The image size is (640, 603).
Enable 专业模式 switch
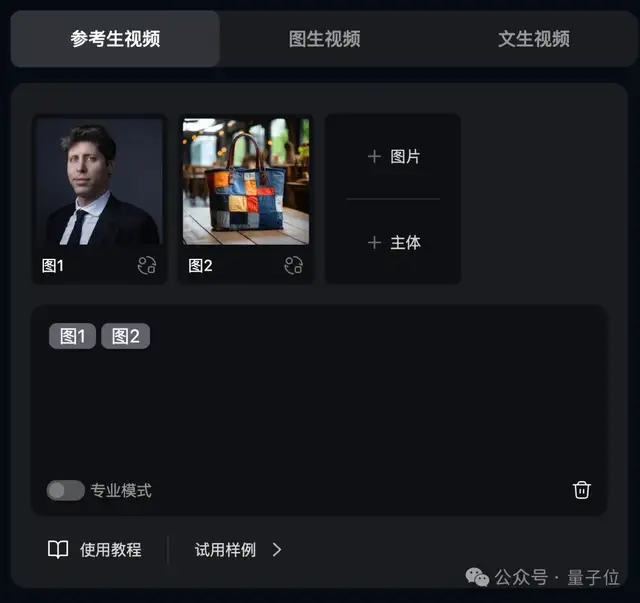tap(66, 490)
